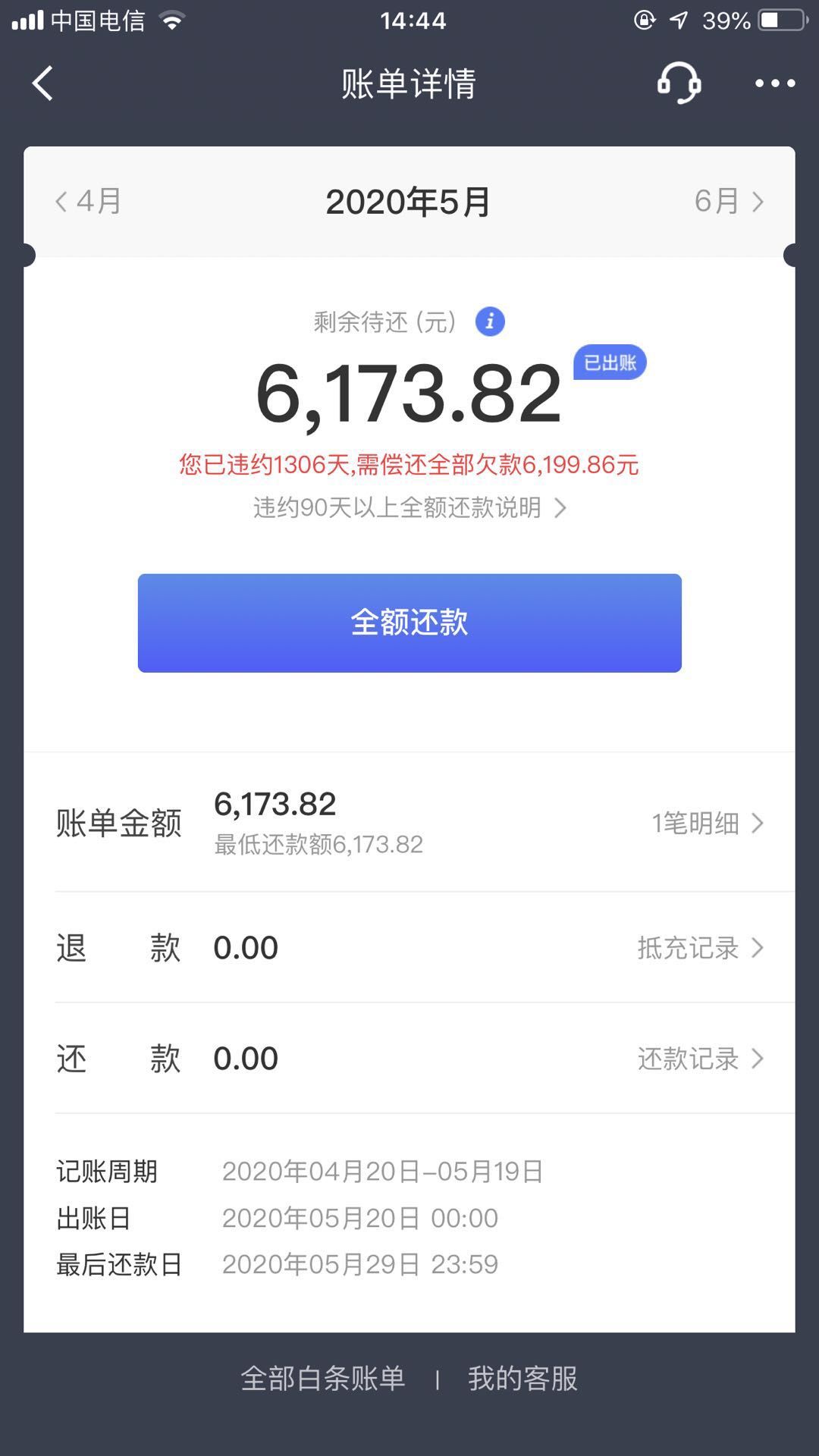Open 我的客服 at the bottom
Screen dimensions: 819x1456
click(x=523, y=1378)
